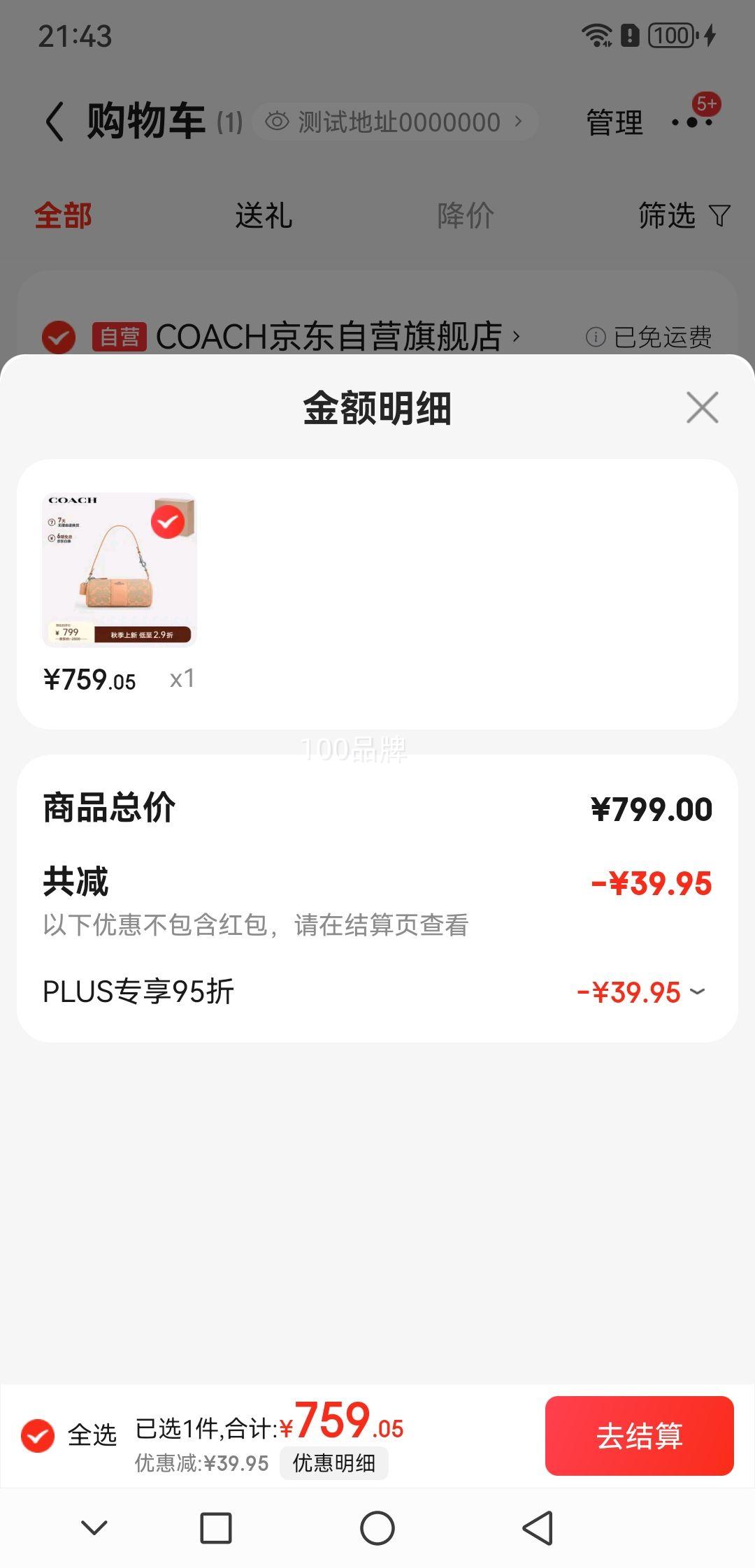This screenshot has width=755, height=1568.
Task: Expand the PLUS专享95折 discount details
Action: (x=697, y=992)
